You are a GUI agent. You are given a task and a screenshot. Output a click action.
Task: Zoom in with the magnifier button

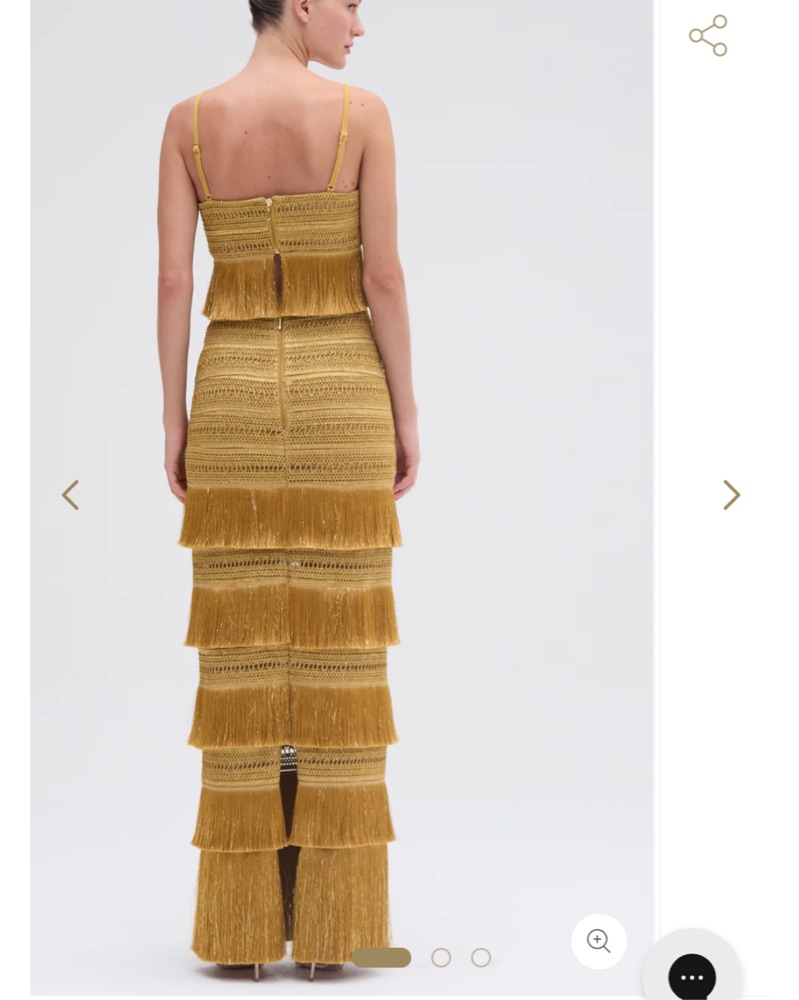pyautogui.click(x=599, y=941)
